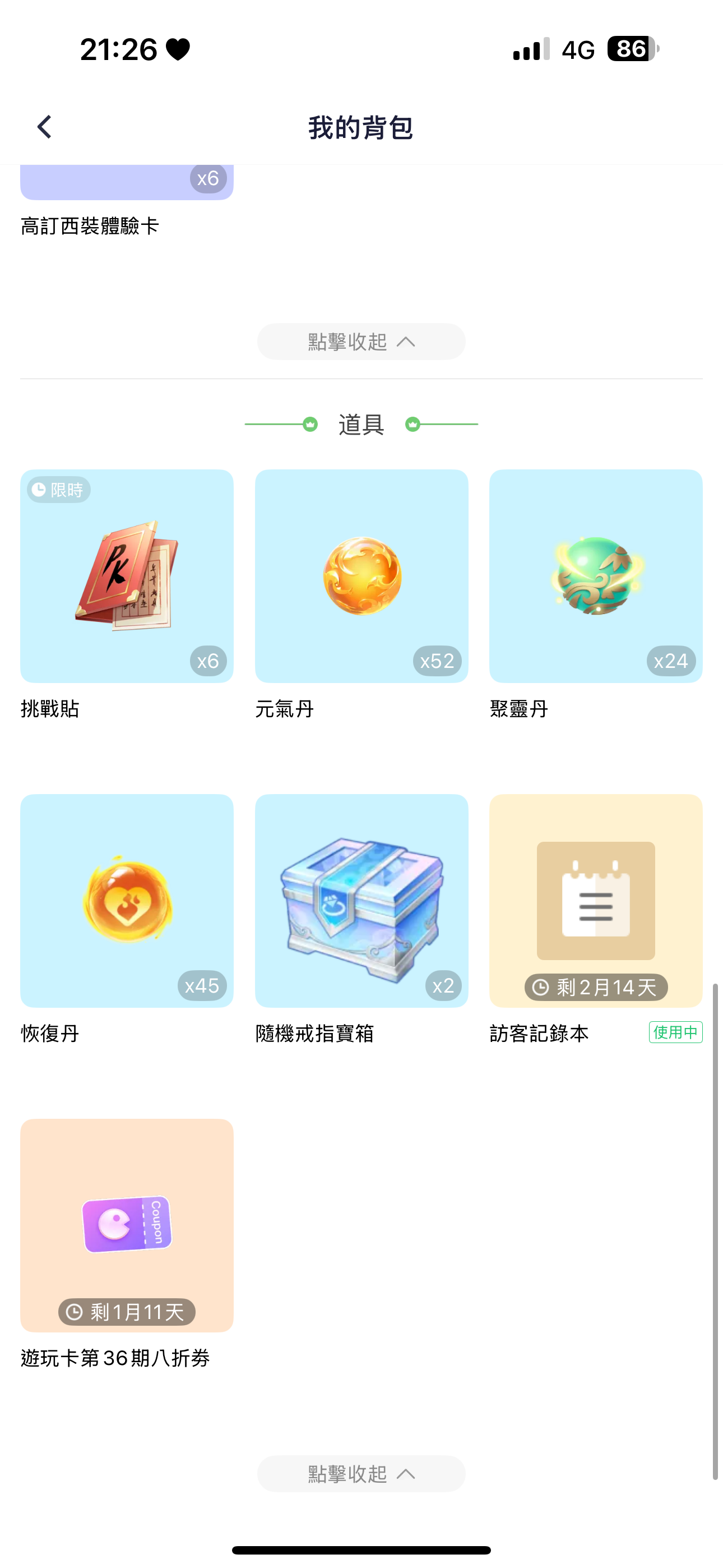Image resolution: width=723 pixels, height=1568 pixels.
Task: View the 訪客記錄本 item
Action: coord(596,900)
